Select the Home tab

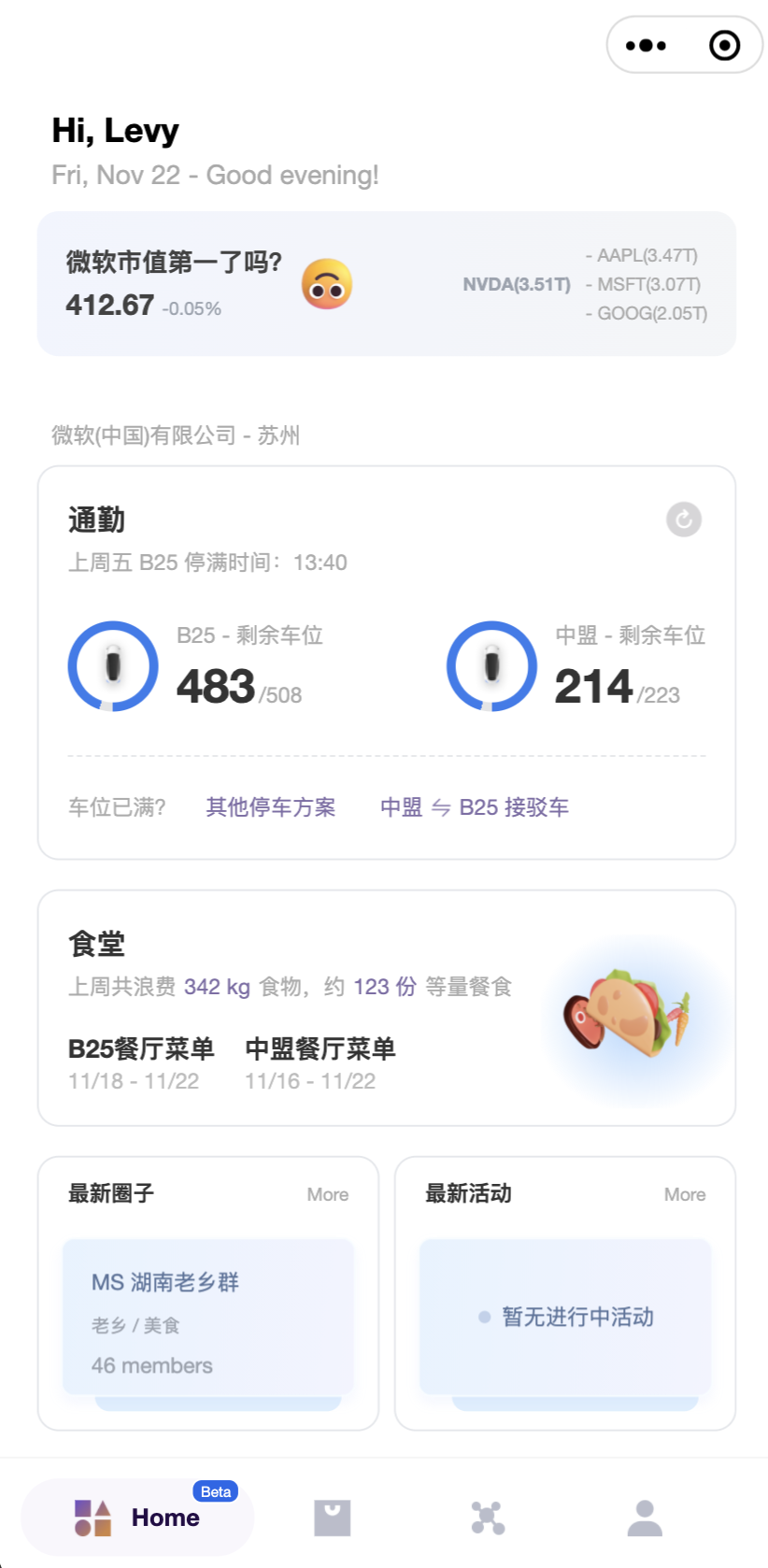pyautogui.click(x=138, y=1518)
